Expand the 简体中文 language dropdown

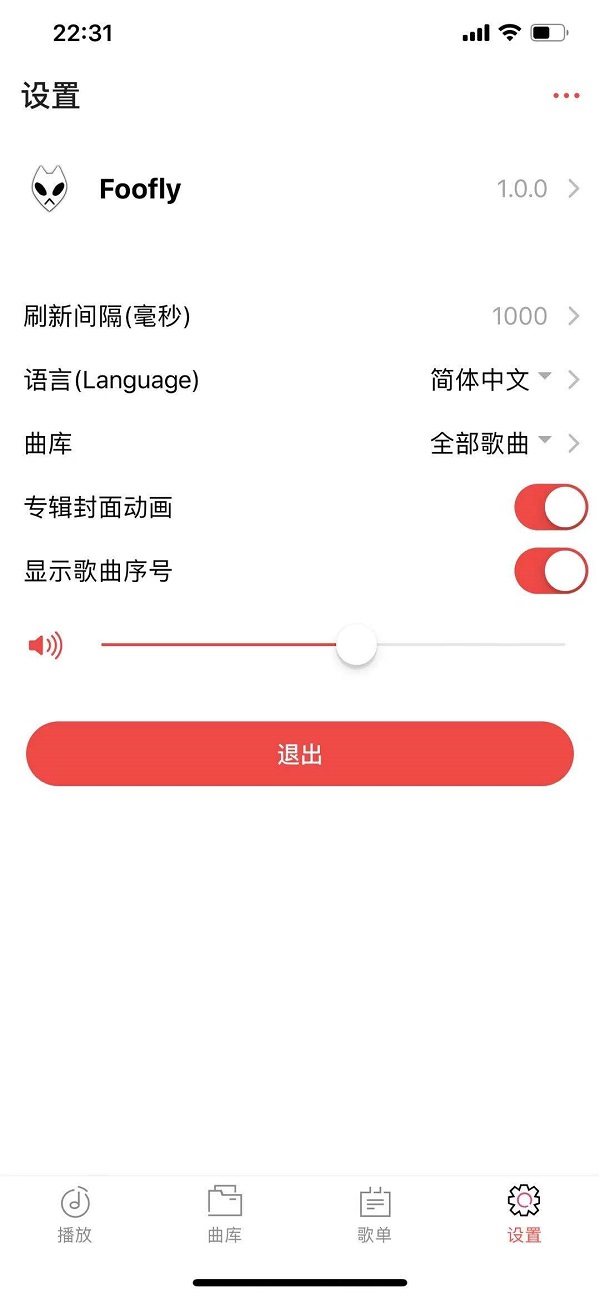pyautogui.click(x=491, y=380)
